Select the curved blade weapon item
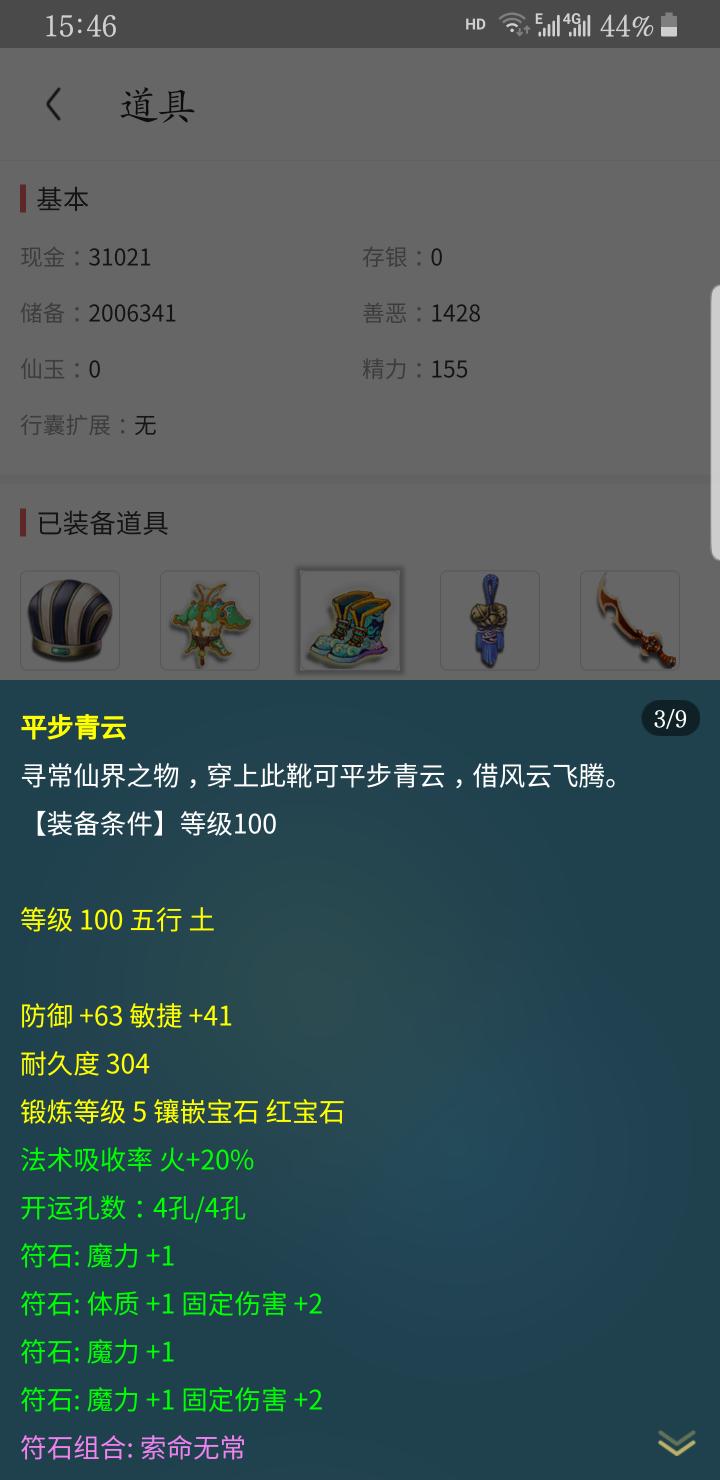 (630, 620)
